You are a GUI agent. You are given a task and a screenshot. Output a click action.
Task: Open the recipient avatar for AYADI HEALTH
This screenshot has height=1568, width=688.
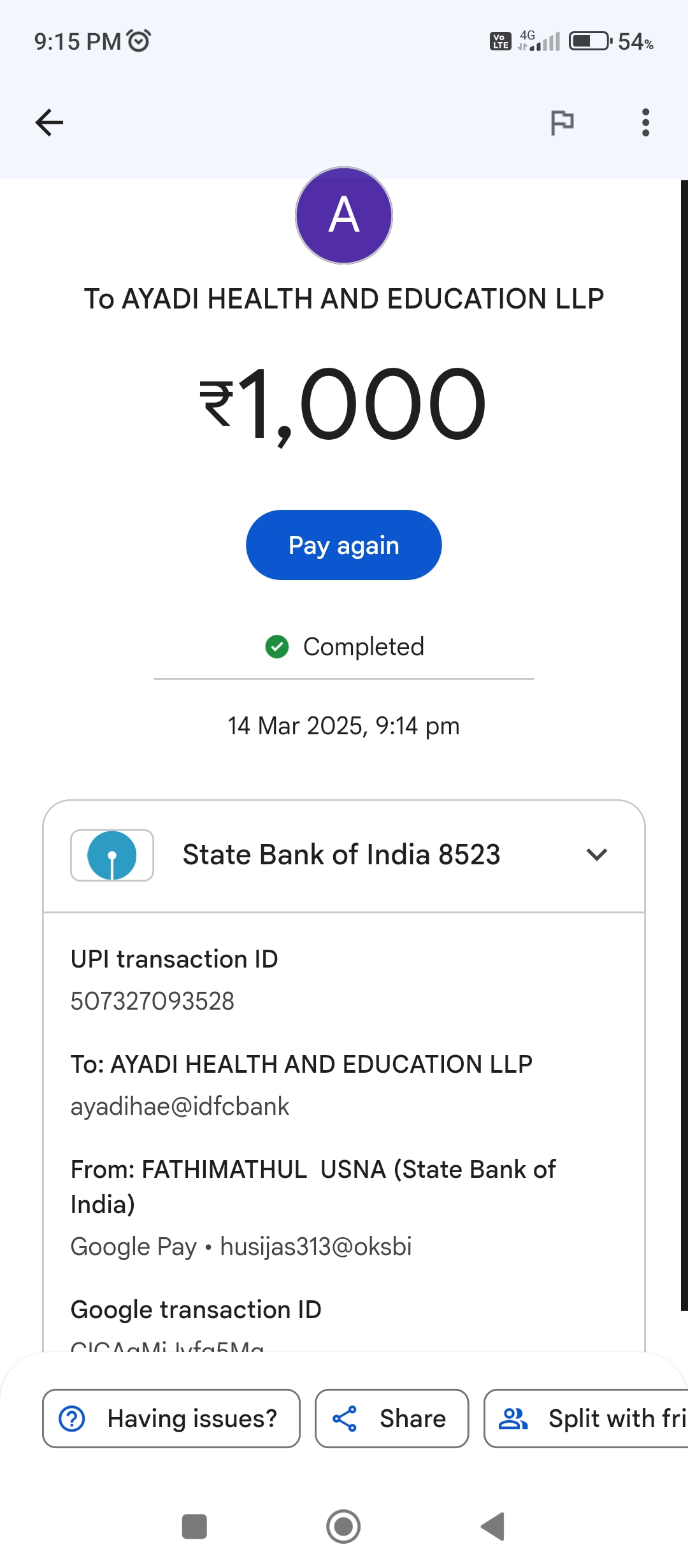click(344, 215)
